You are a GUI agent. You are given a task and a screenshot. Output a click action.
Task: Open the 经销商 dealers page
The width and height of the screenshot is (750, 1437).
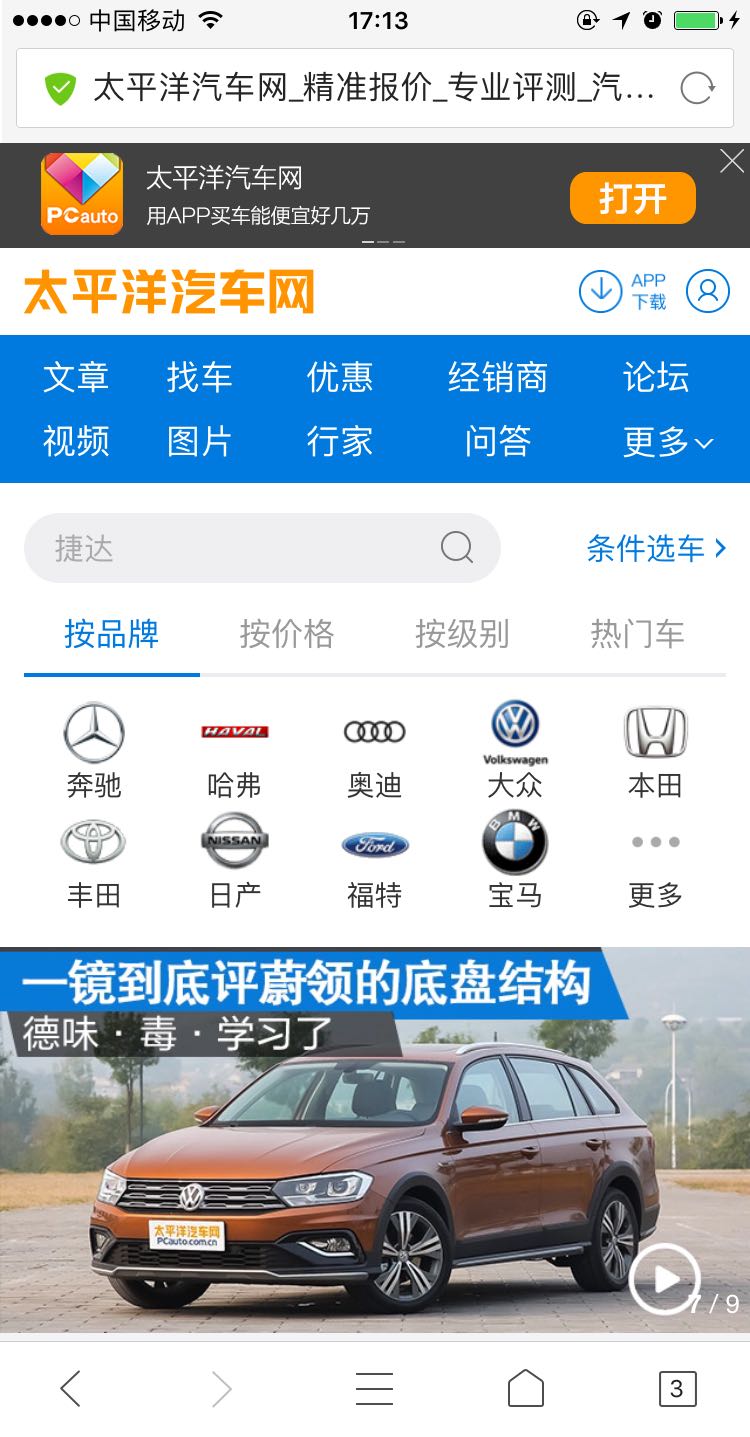point(497,377)
